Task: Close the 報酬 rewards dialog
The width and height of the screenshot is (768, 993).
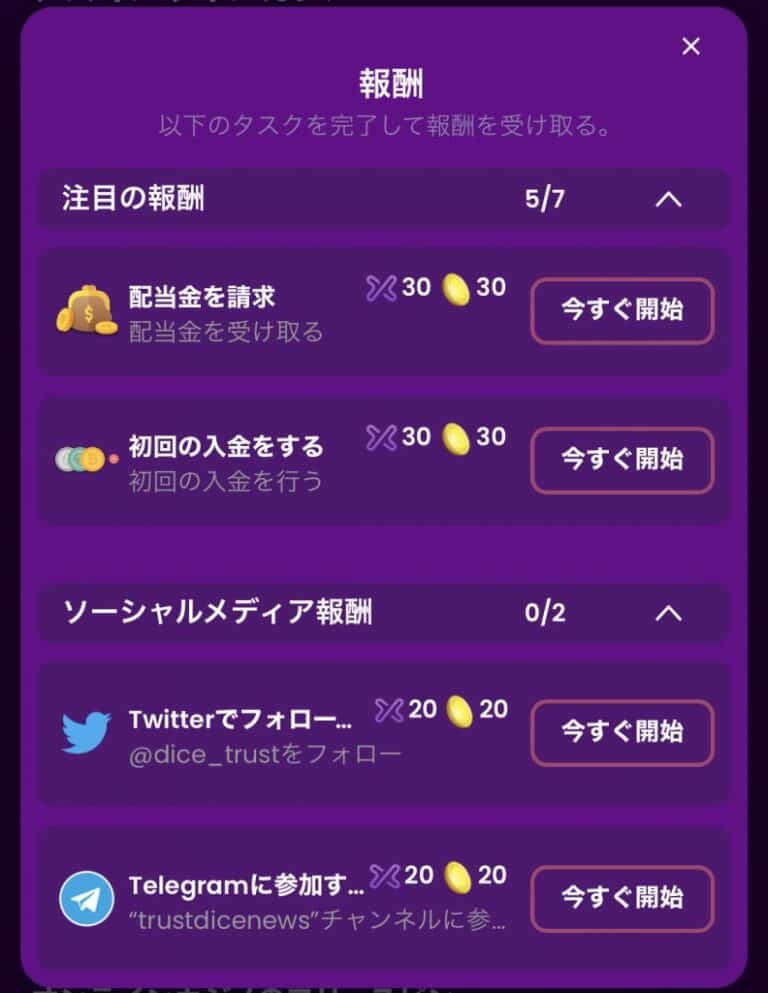Action: 691,47
